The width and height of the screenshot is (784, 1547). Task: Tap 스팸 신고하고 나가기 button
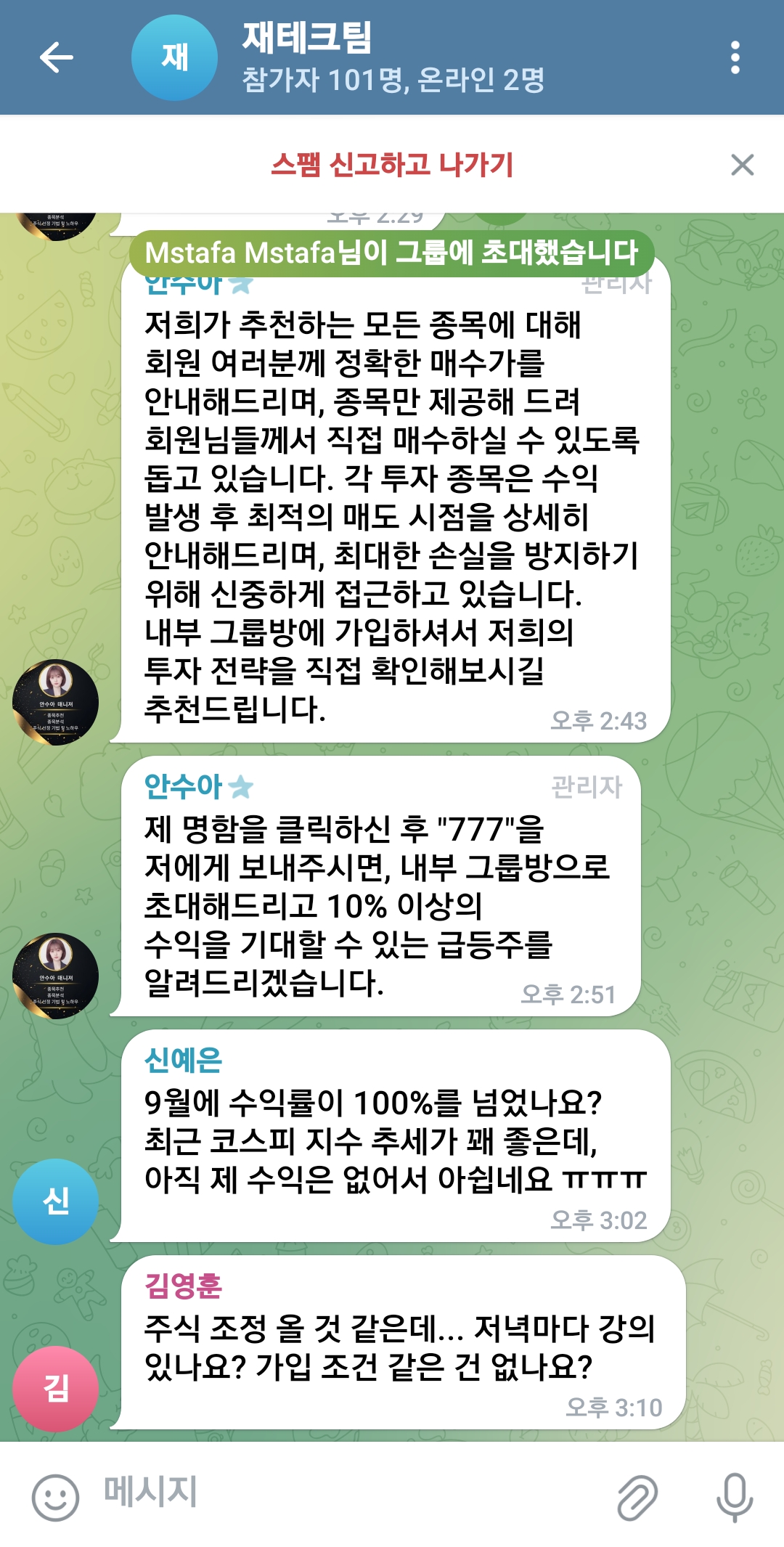(x=392, y=165)
